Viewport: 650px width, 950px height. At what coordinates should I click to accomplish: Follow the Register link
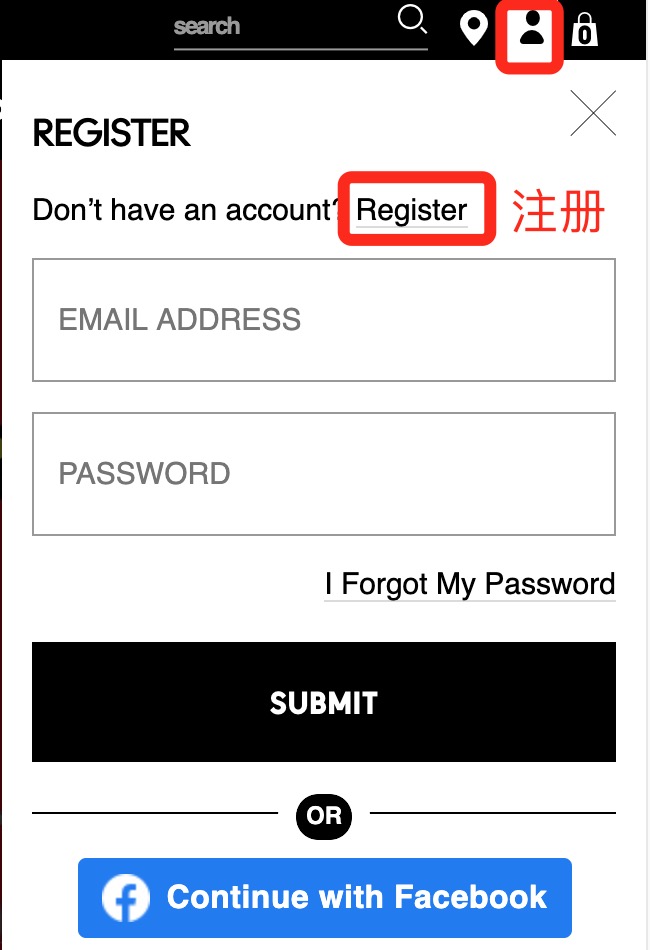tap(412, 210)
